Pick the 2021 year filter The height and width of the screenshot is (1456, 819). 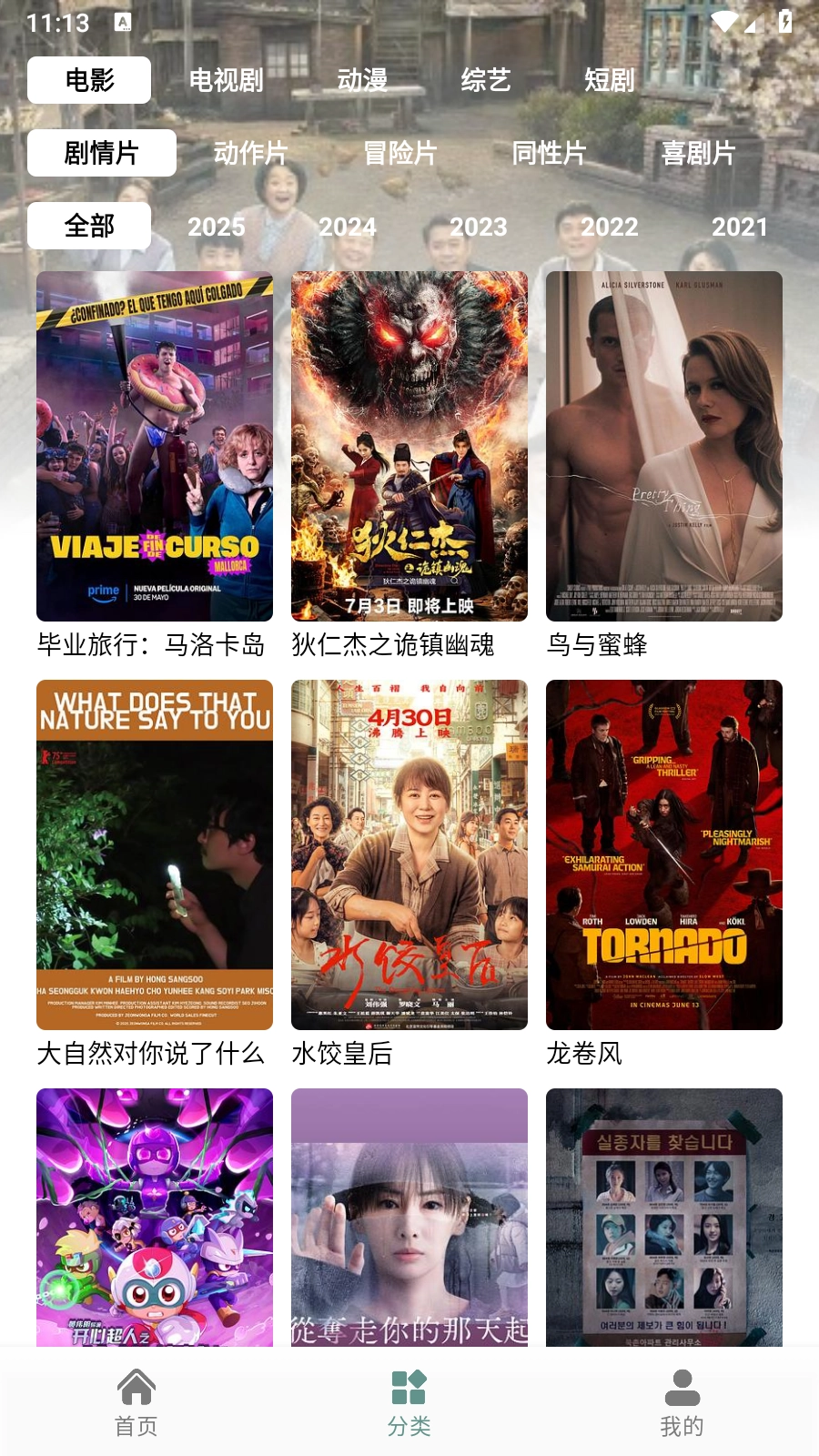[x=740, y=227]
